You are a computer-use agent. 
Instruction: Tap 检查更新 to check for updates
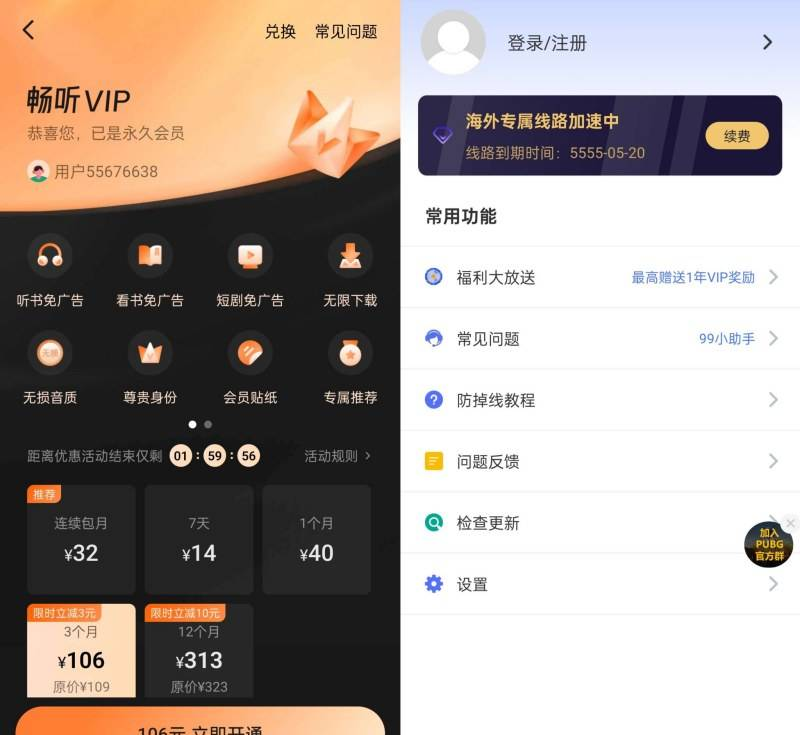point(580,523)
